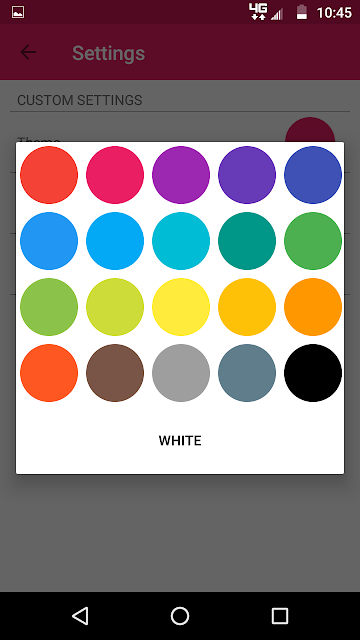Select the red color swatch
This screenshot has width=360, height=640.
tap(49, 175)
